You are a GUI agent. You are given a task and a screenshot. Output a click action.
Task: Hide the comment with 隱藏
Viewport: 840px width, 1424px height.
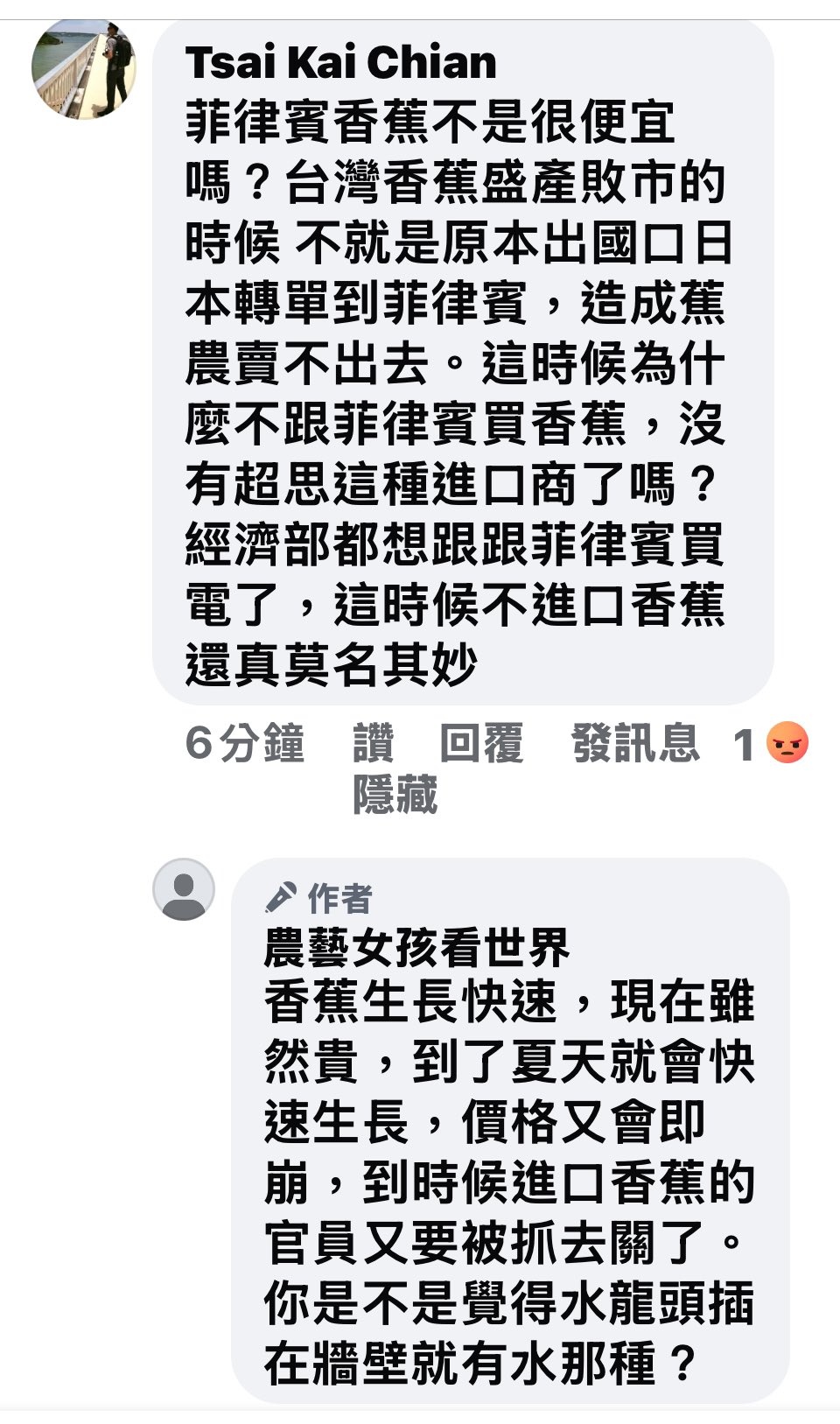click(395, 795)
